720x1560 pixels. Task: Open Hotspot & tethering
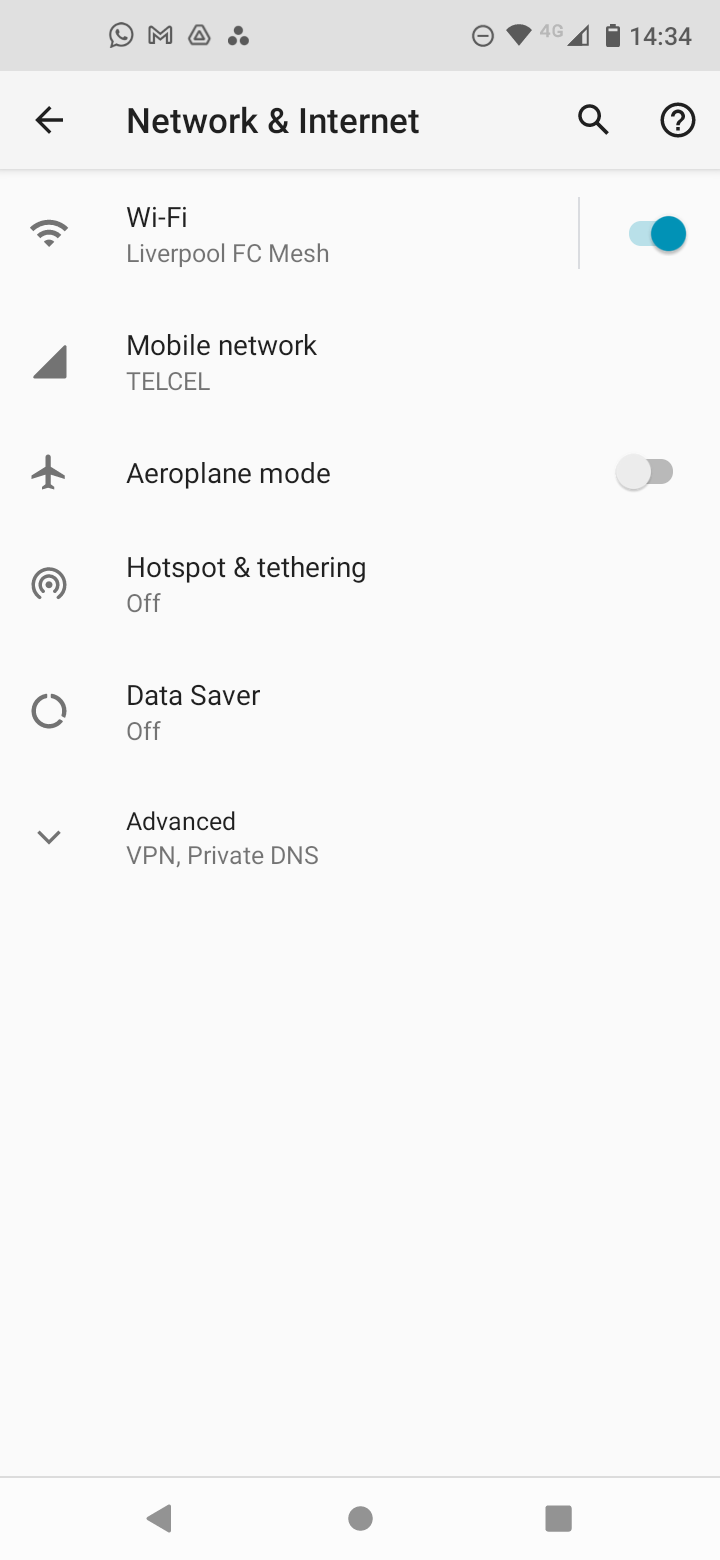300,584
